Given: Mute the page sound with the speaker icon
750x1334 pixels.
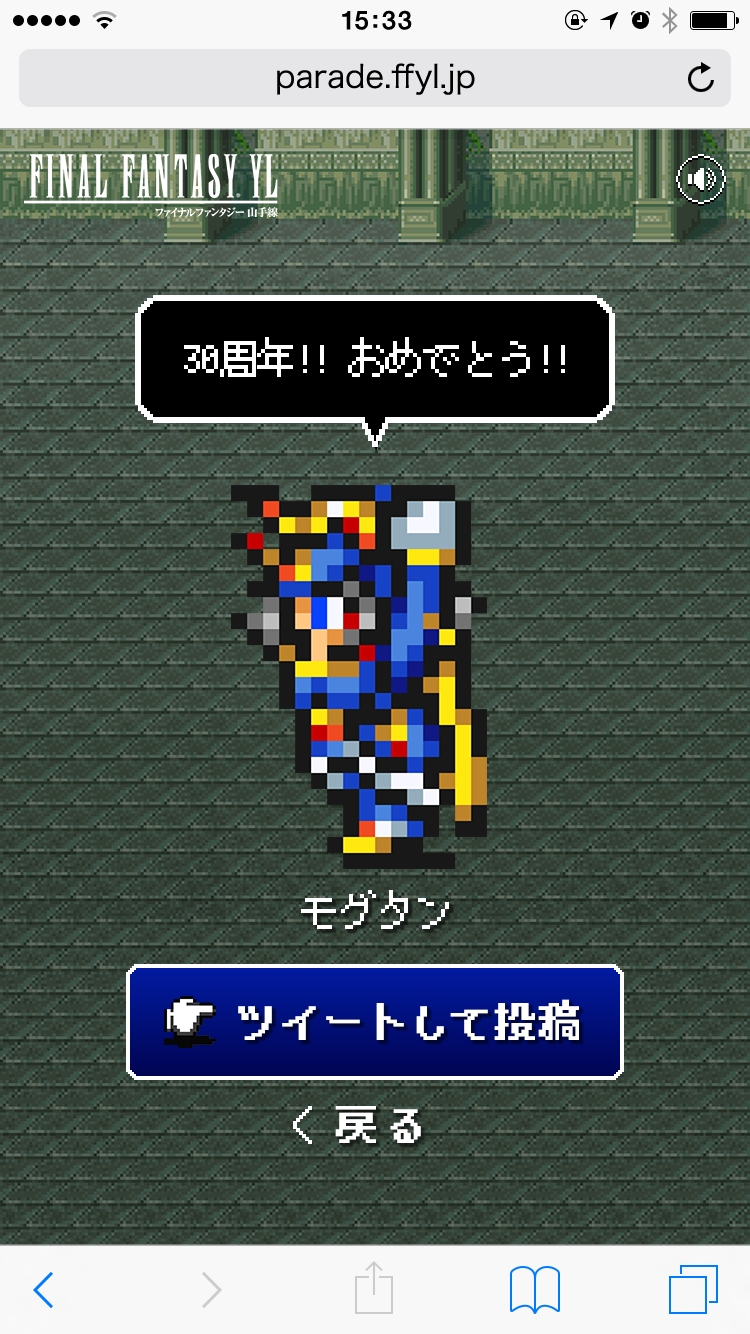Looking at the screenshot, I should [701, 180].
